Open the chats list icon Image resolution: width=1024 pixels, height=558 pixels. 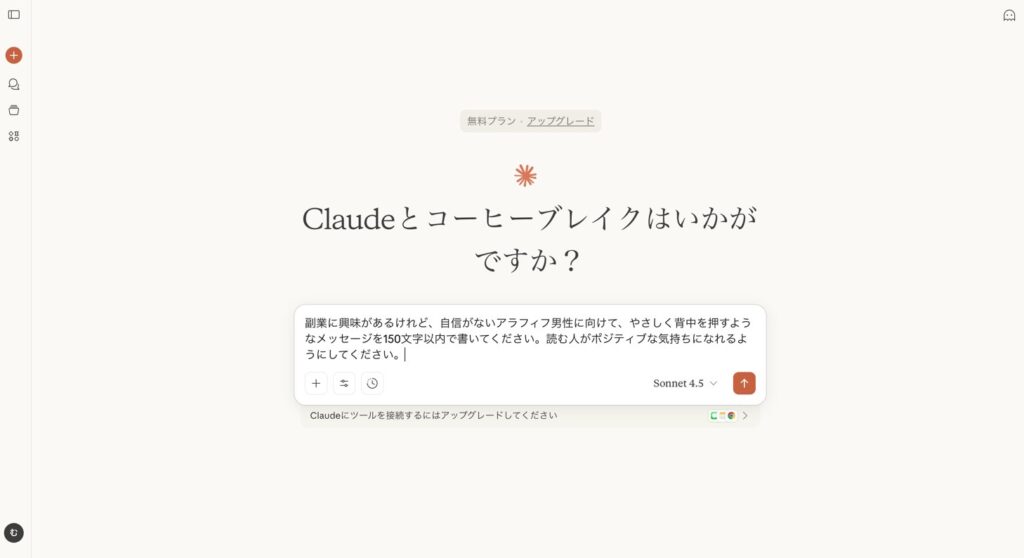point(14,84)
